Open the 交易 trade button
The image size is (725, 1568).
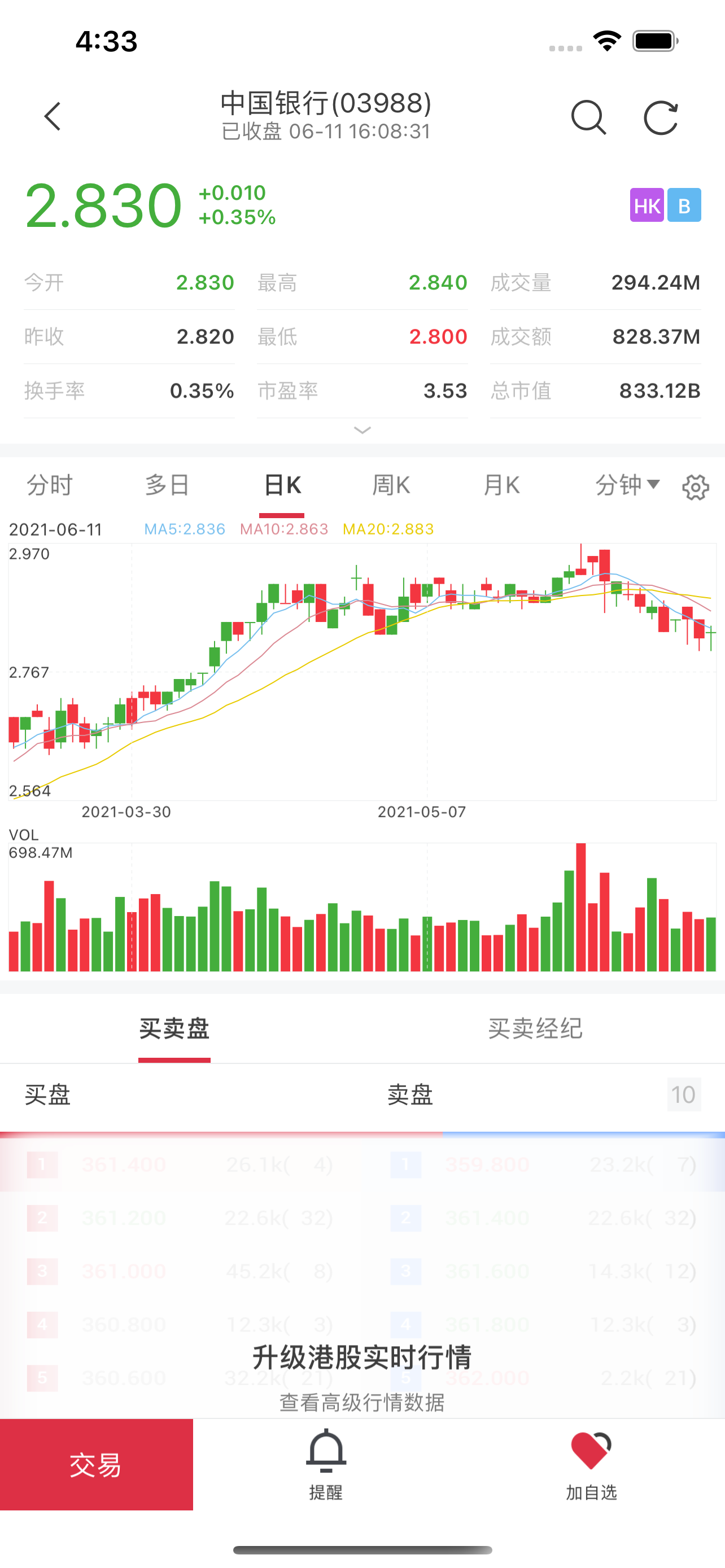96,1464
